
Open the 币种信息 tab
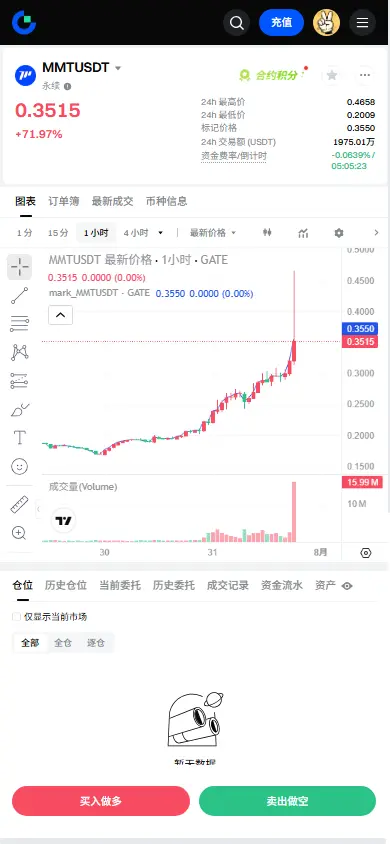point(167,201)
